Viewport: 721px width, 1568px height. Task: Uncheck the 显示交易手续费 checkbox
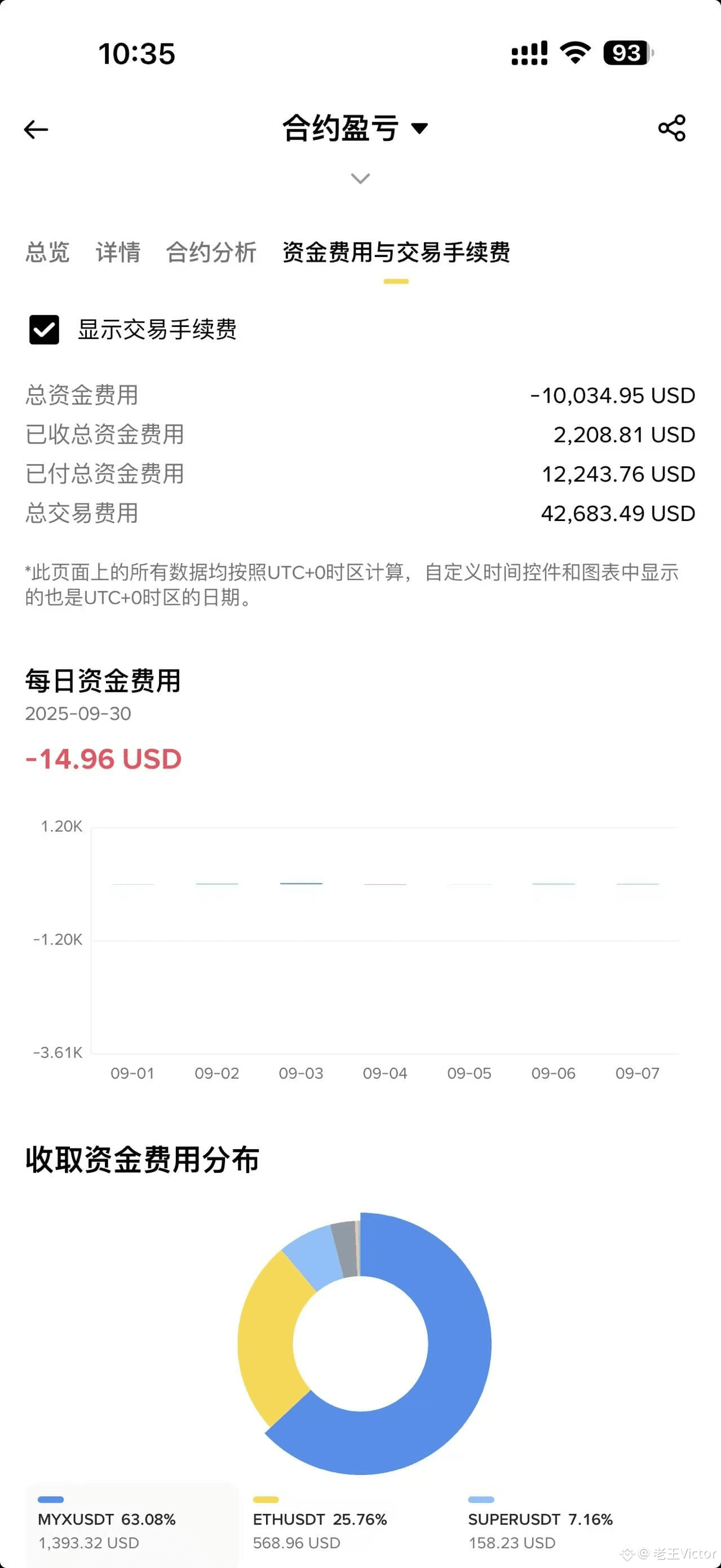[45, 330]
